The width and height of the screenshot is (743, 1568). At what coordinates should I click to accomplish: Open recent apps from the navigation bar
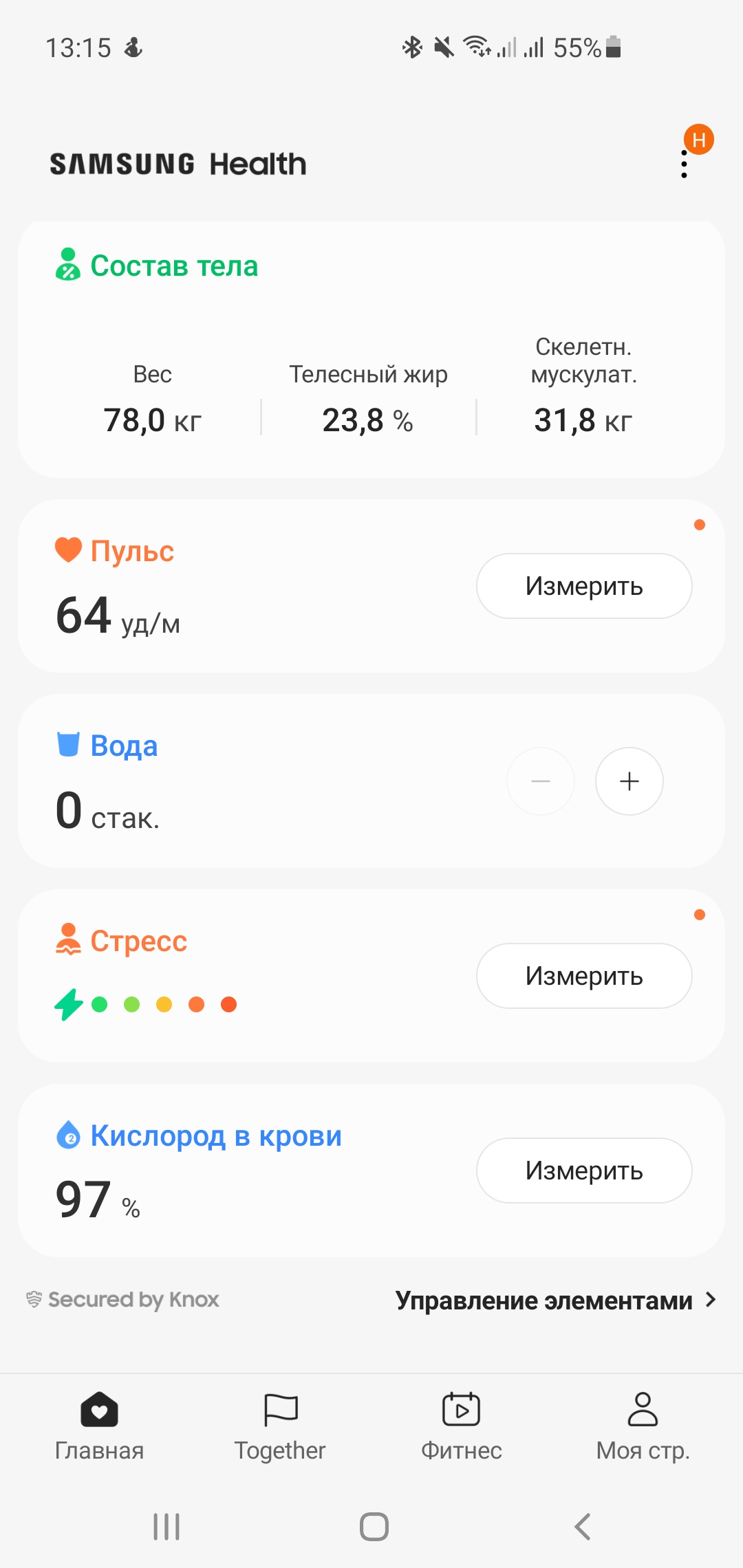pyautogui.click(x=166, y=1527)
